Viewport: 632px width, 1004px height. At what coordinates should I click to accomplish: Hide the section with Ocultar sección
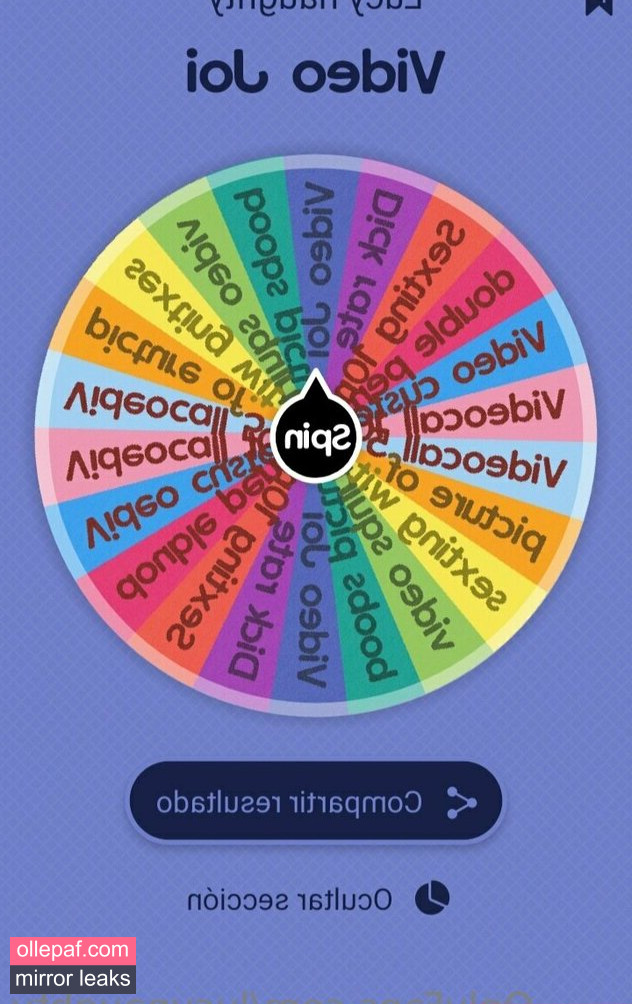318,898
